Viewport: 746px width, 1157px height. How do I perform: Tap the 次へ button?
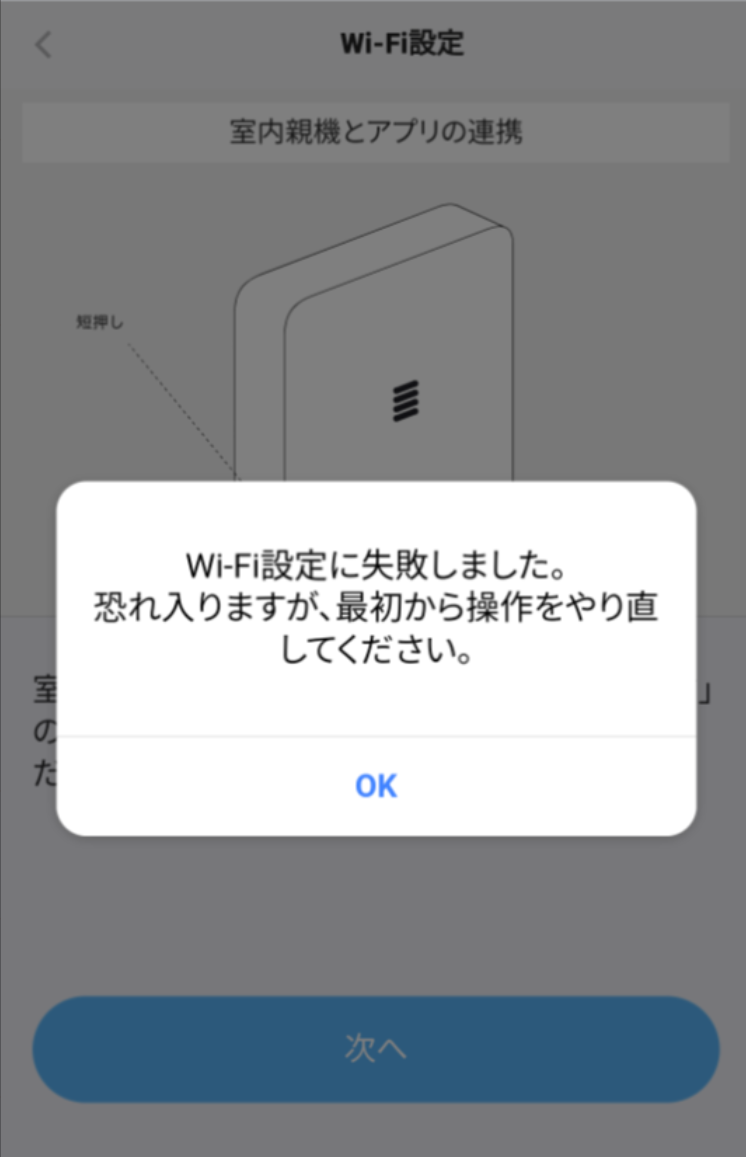(376, 1049)
